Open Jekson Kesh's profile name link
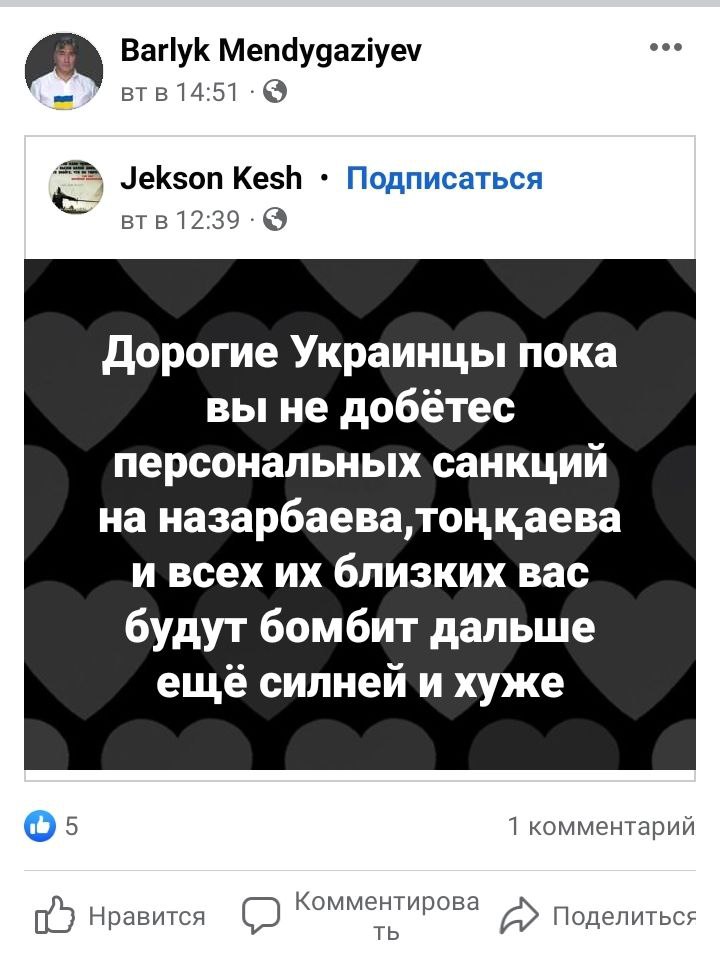The height and width of the screenshot is (953, 720). (210, 178)
